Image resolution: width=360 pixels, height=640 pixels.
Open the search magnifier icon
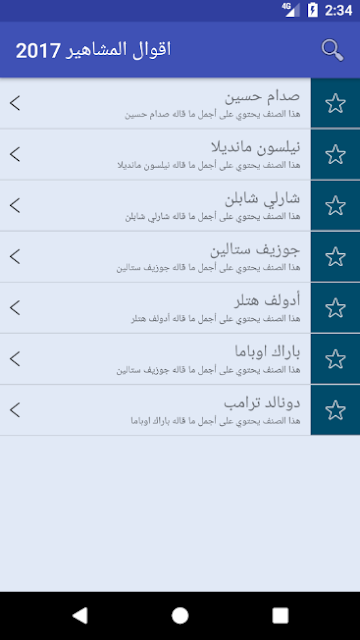click(x=332, y=50)
